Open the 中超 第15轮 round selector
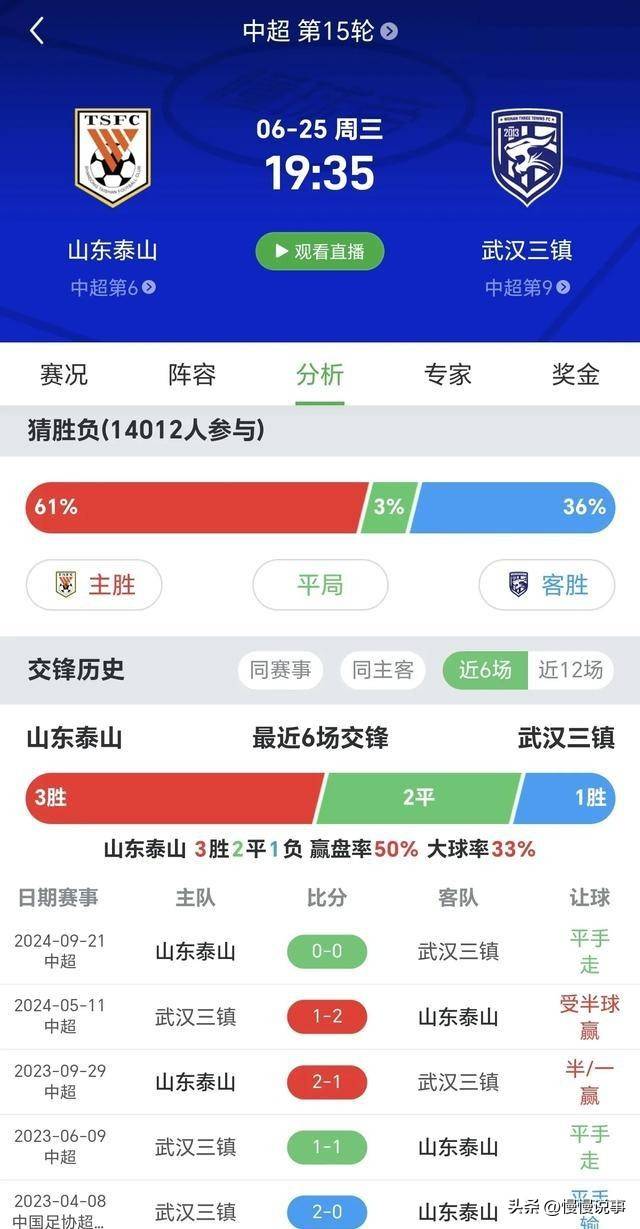 320,31
